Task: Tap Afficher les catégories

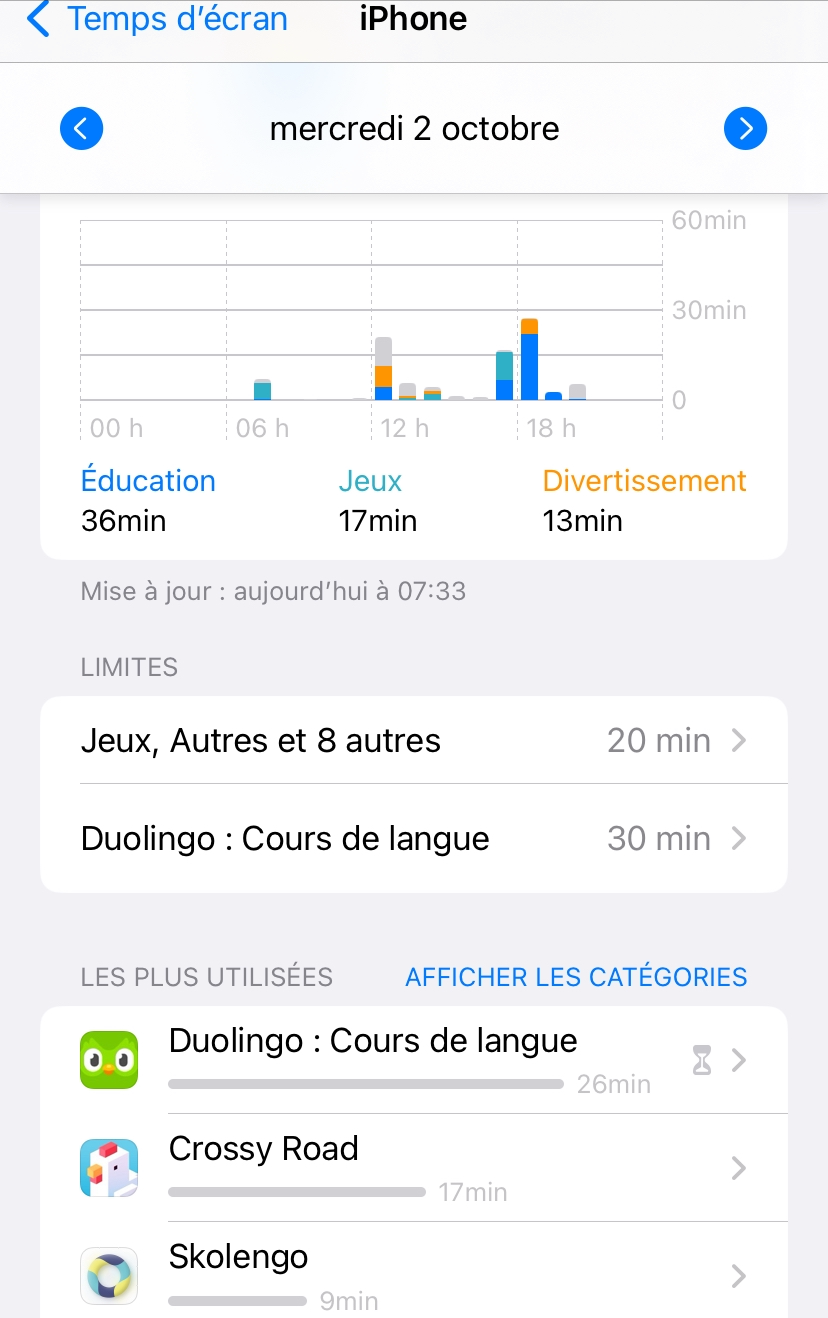Action: click(576, 977)
